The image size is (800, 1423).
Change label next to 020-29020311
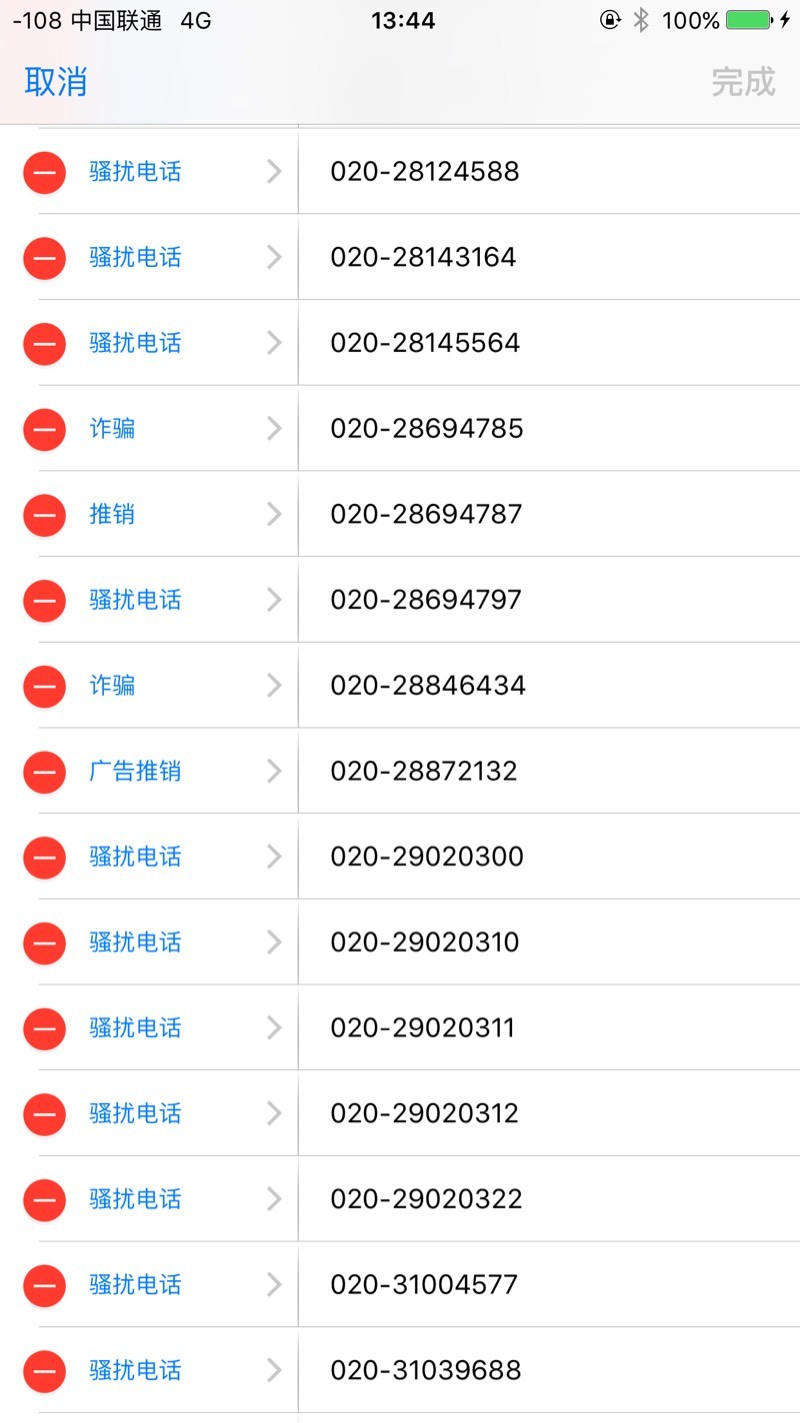click(186, 1028)
